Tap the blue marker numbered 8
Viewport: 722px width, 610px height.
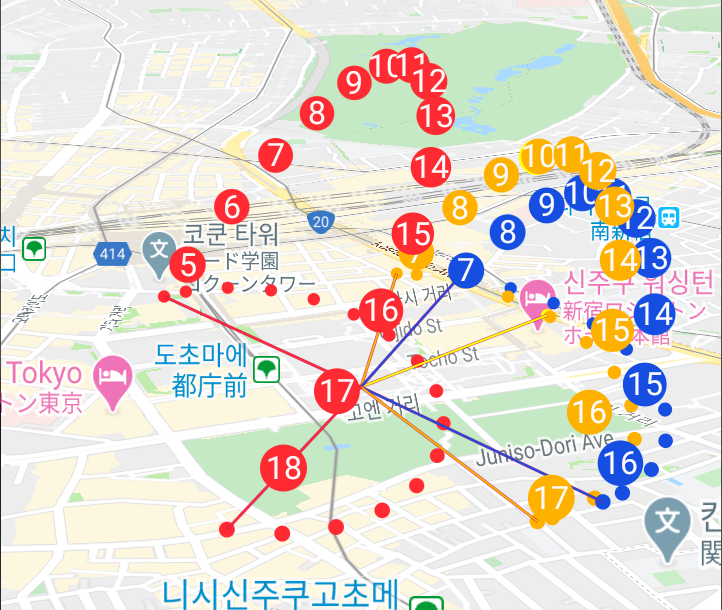(x=507, y=232)
